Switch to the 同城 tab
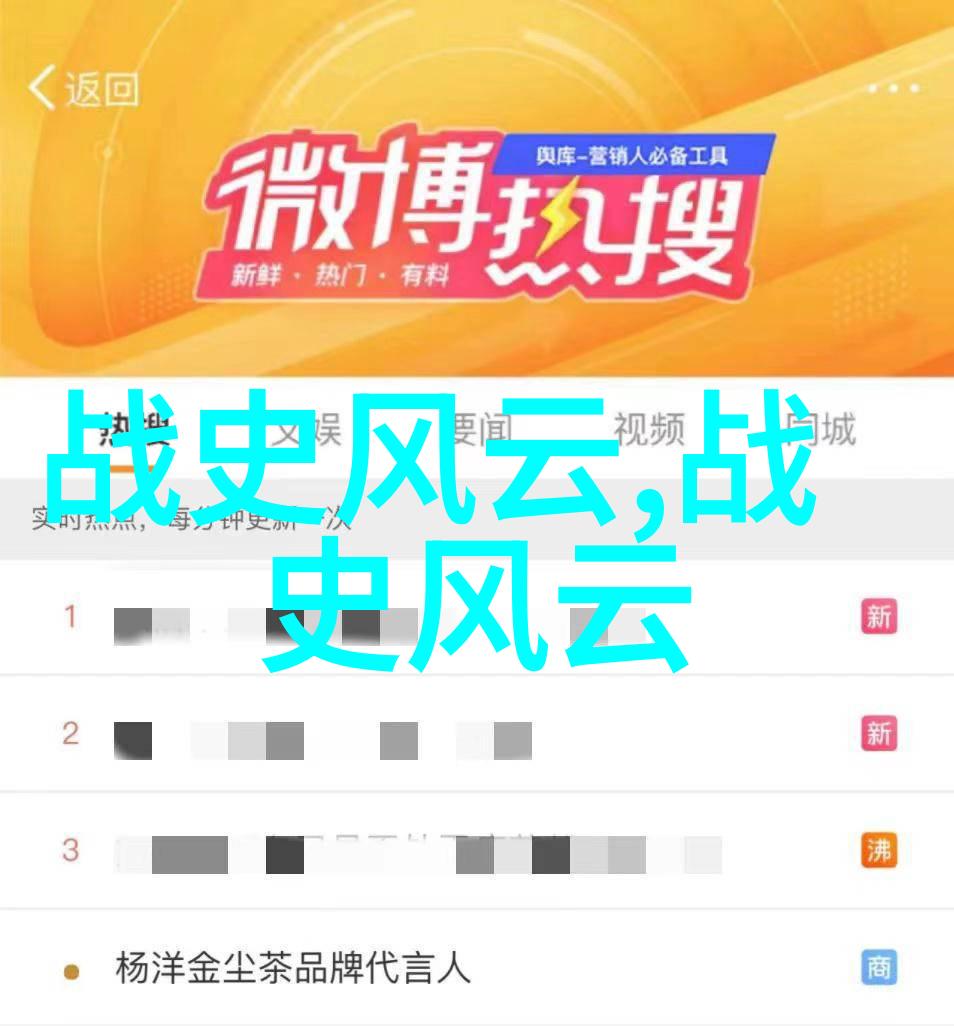Screen dimensions: 954x1026 (x=822, y=430)
